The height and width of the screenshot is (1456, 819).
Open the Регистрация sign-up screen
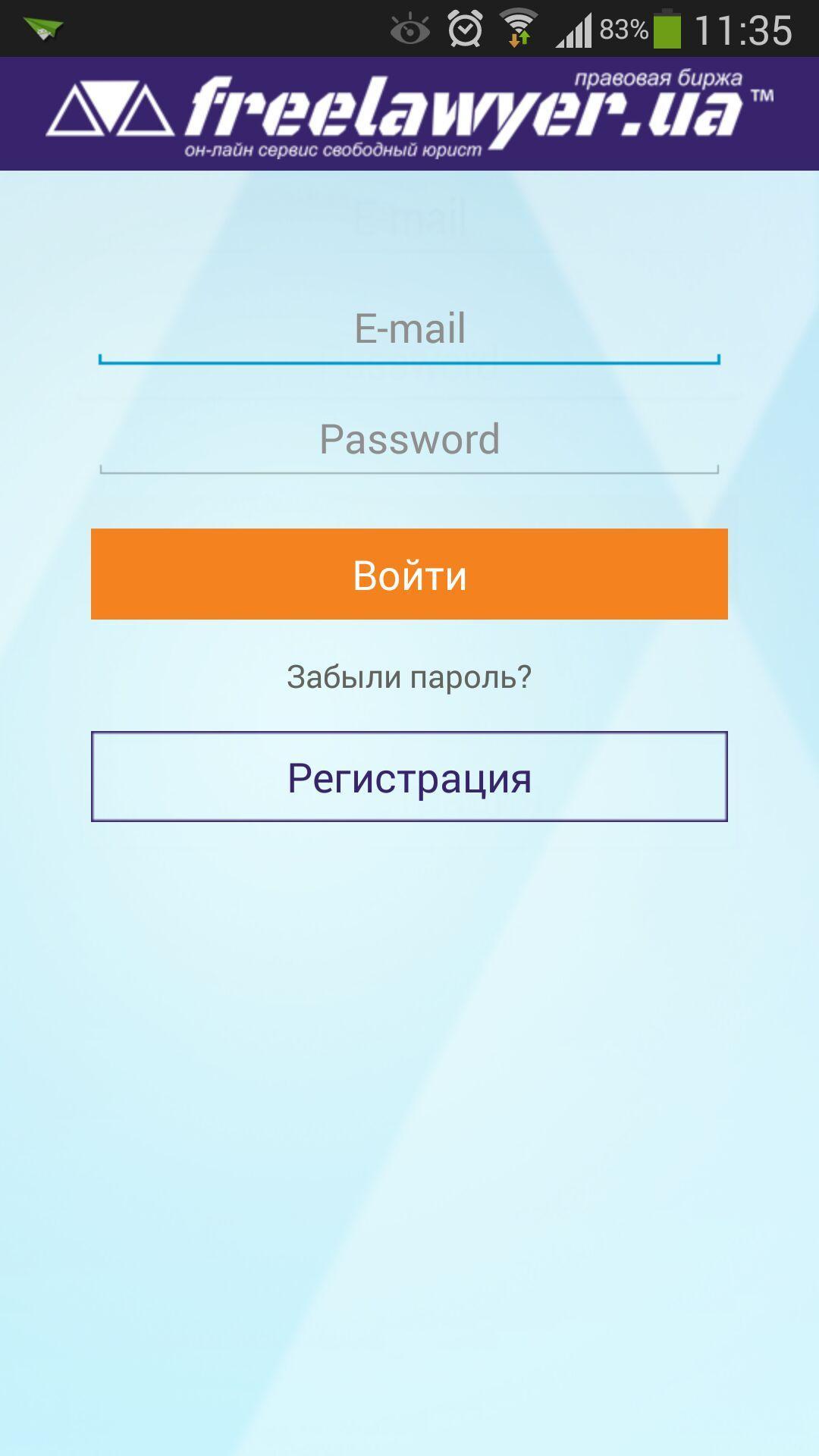pyautogui.click(x=409, y=777)
